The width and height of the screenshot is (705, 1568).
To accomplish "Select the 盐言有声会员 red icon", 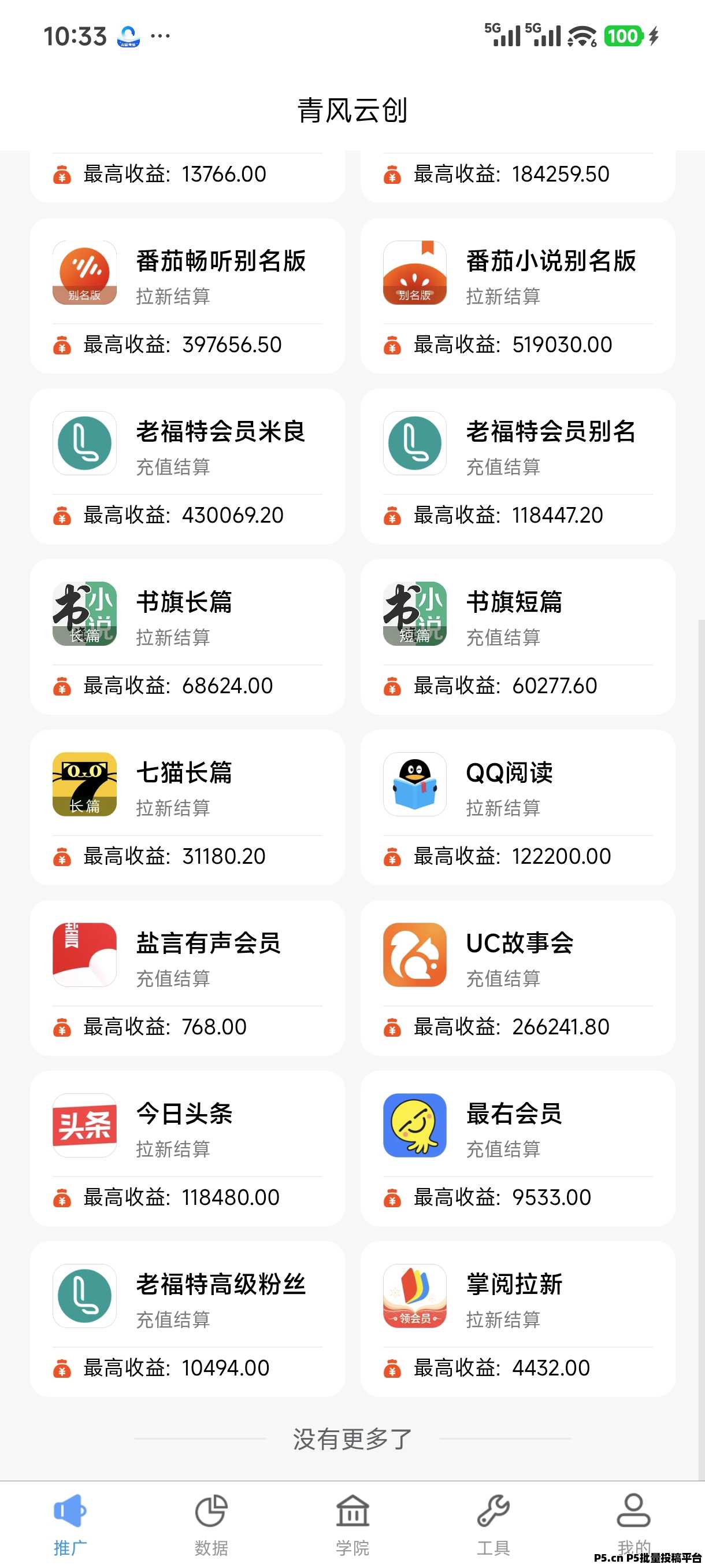I will tap(84, 955).
